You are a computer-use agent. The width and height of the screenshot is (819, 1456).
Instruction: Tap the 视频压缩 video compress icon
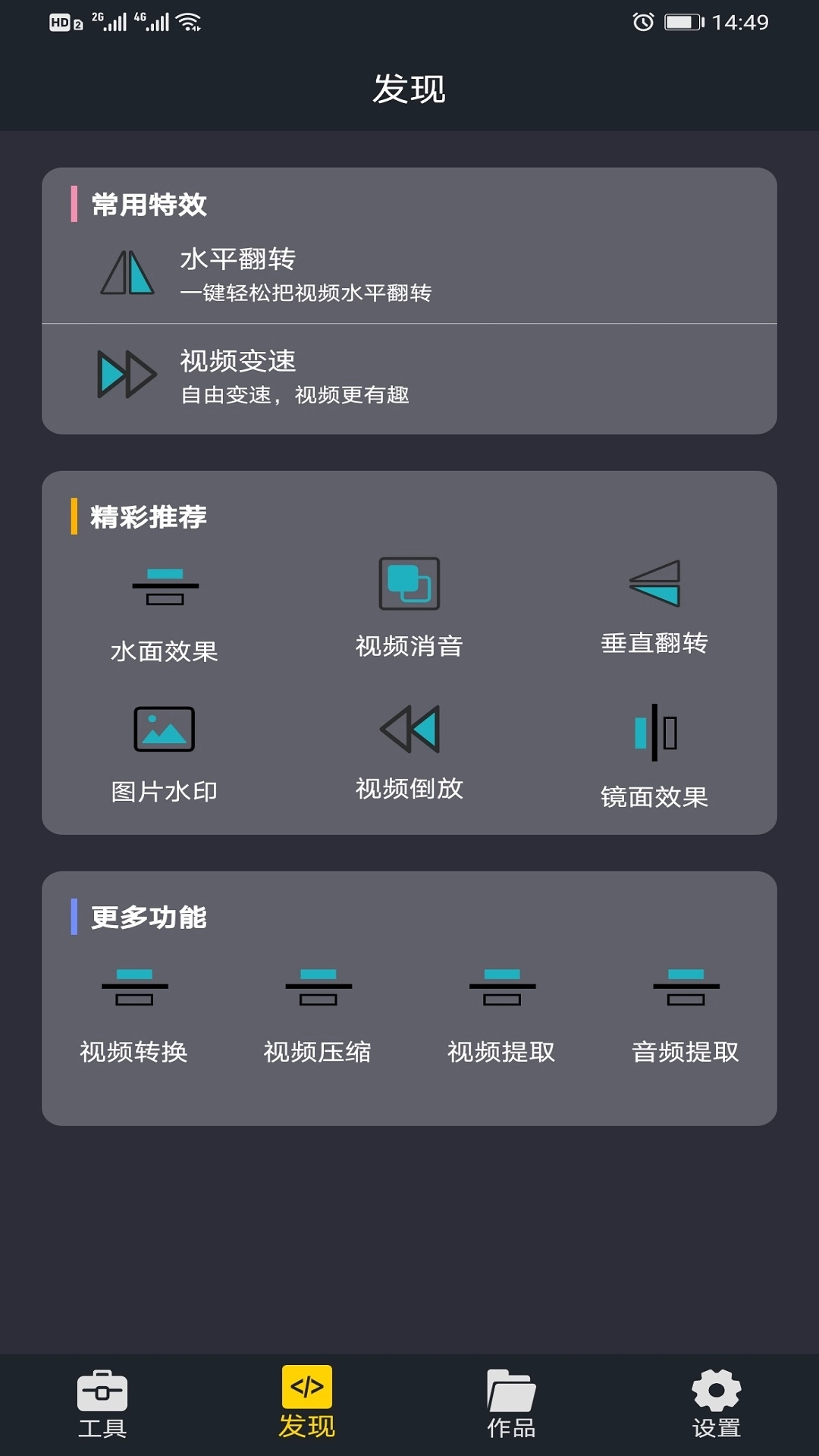pyautogui.click(x=318, y=984)
